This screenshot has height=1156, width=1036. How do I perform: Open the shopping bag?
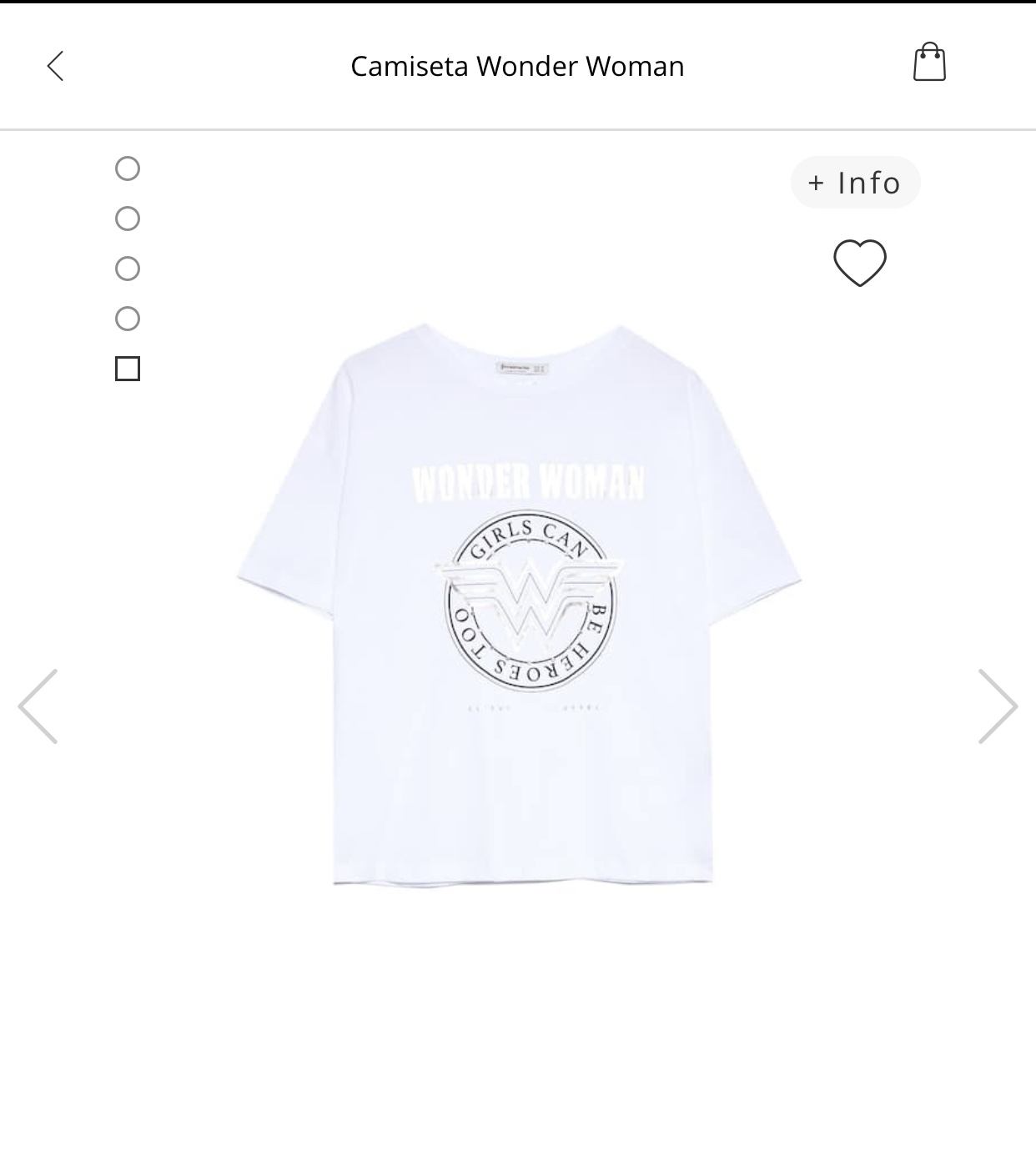929,63
